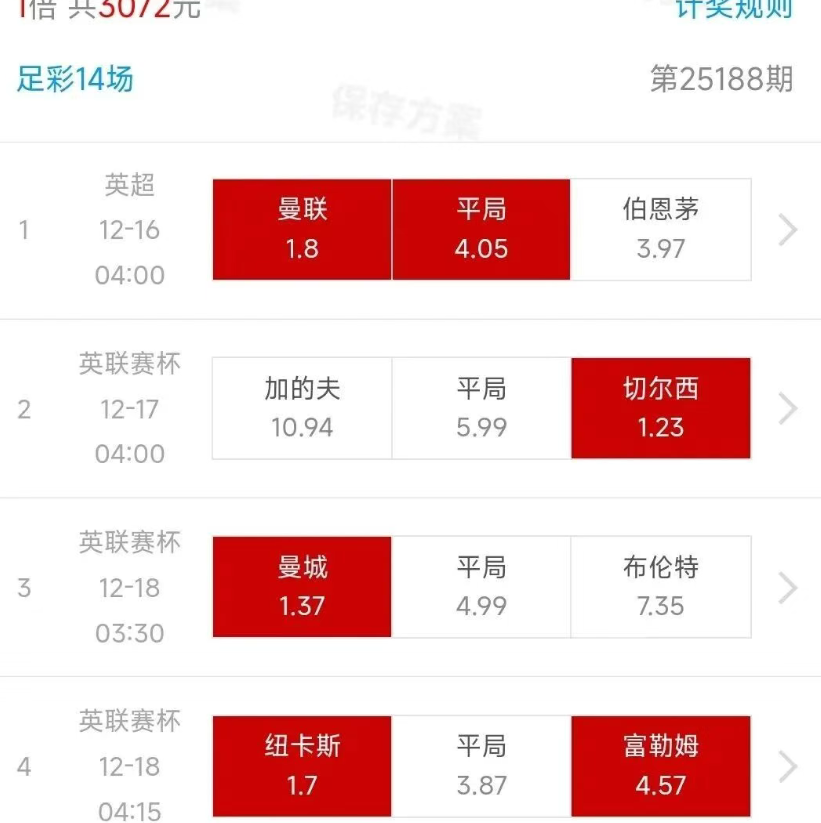821x823 pixels.
Task: Select 平局 at 3.87 in match 4
Action: coord(481,766)
